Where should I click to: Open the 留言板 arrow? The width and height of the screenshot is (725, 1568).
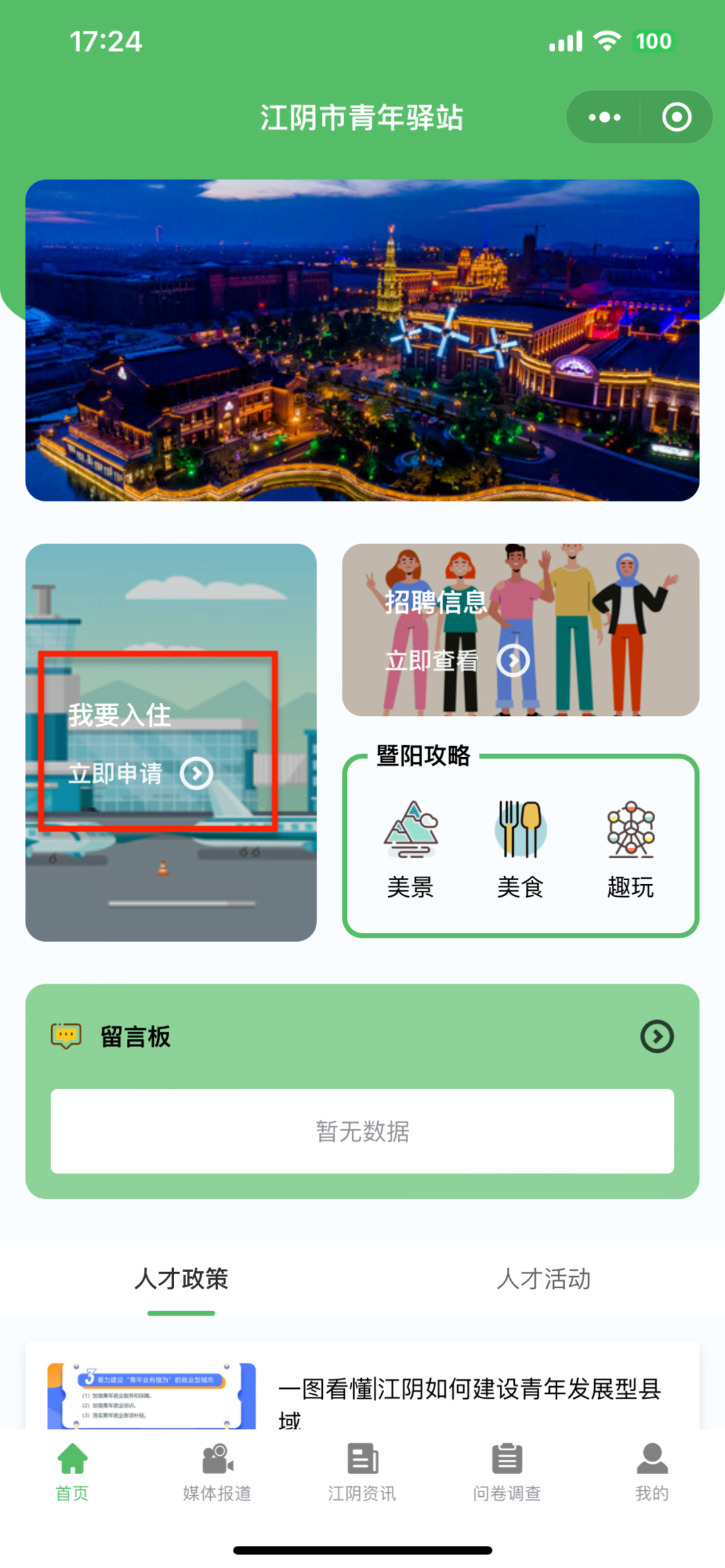(x=657, y=1036)
